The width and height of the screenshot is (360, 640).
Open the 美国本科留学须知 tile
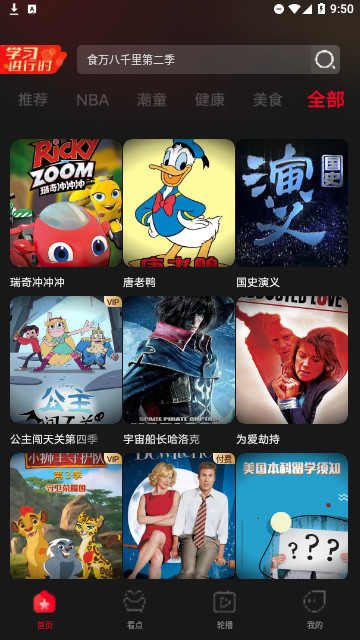click(x=292, y=516)
